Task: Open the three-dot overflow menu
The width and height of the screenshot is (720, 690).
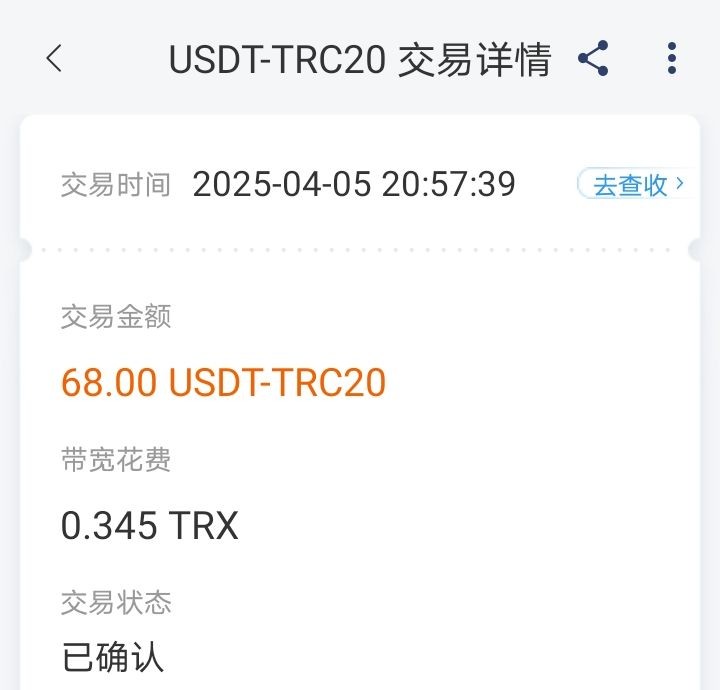Action: click(x=671, y=59)
